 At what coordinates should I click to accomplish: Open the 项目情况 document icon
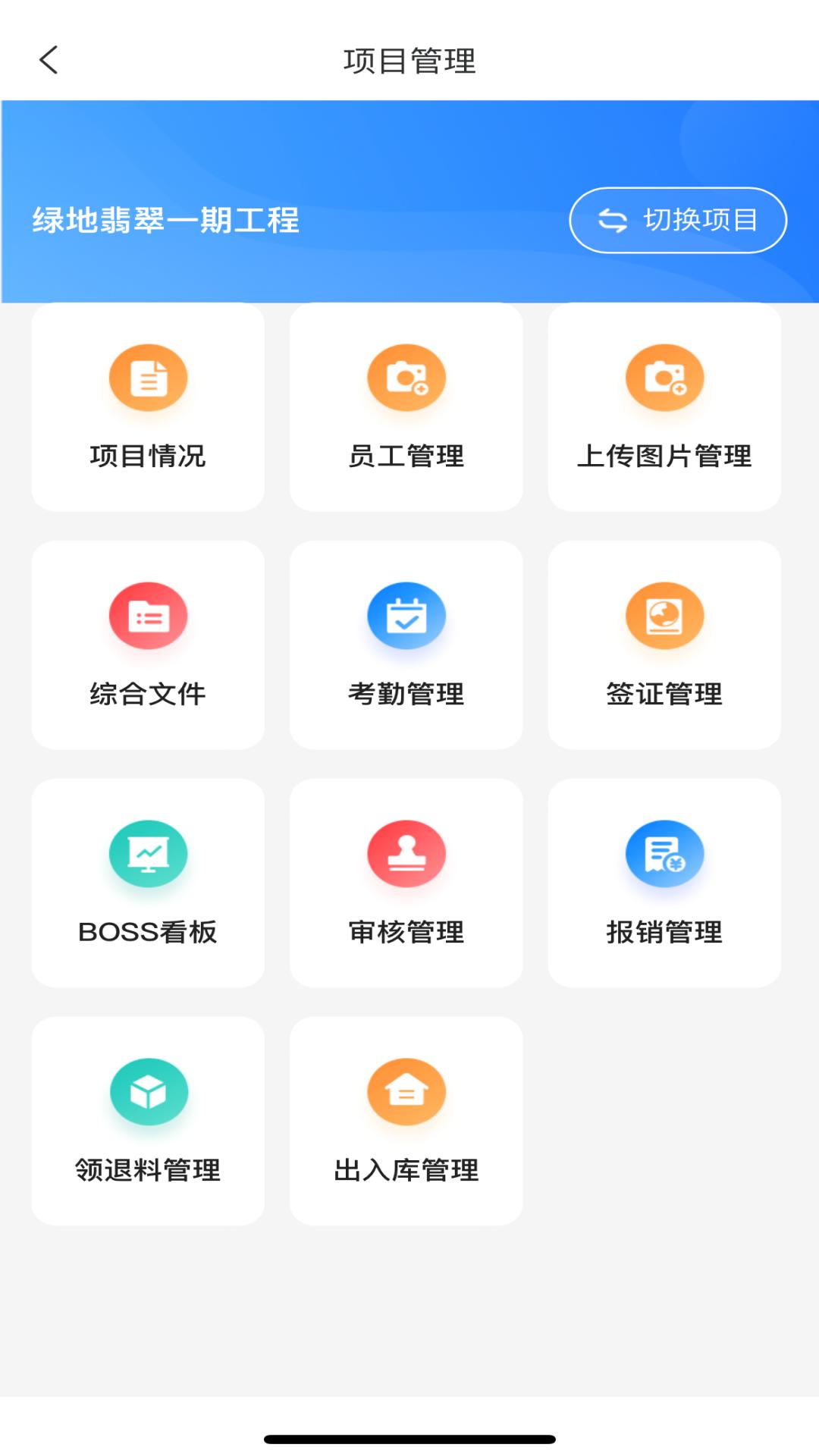[148, 378]
